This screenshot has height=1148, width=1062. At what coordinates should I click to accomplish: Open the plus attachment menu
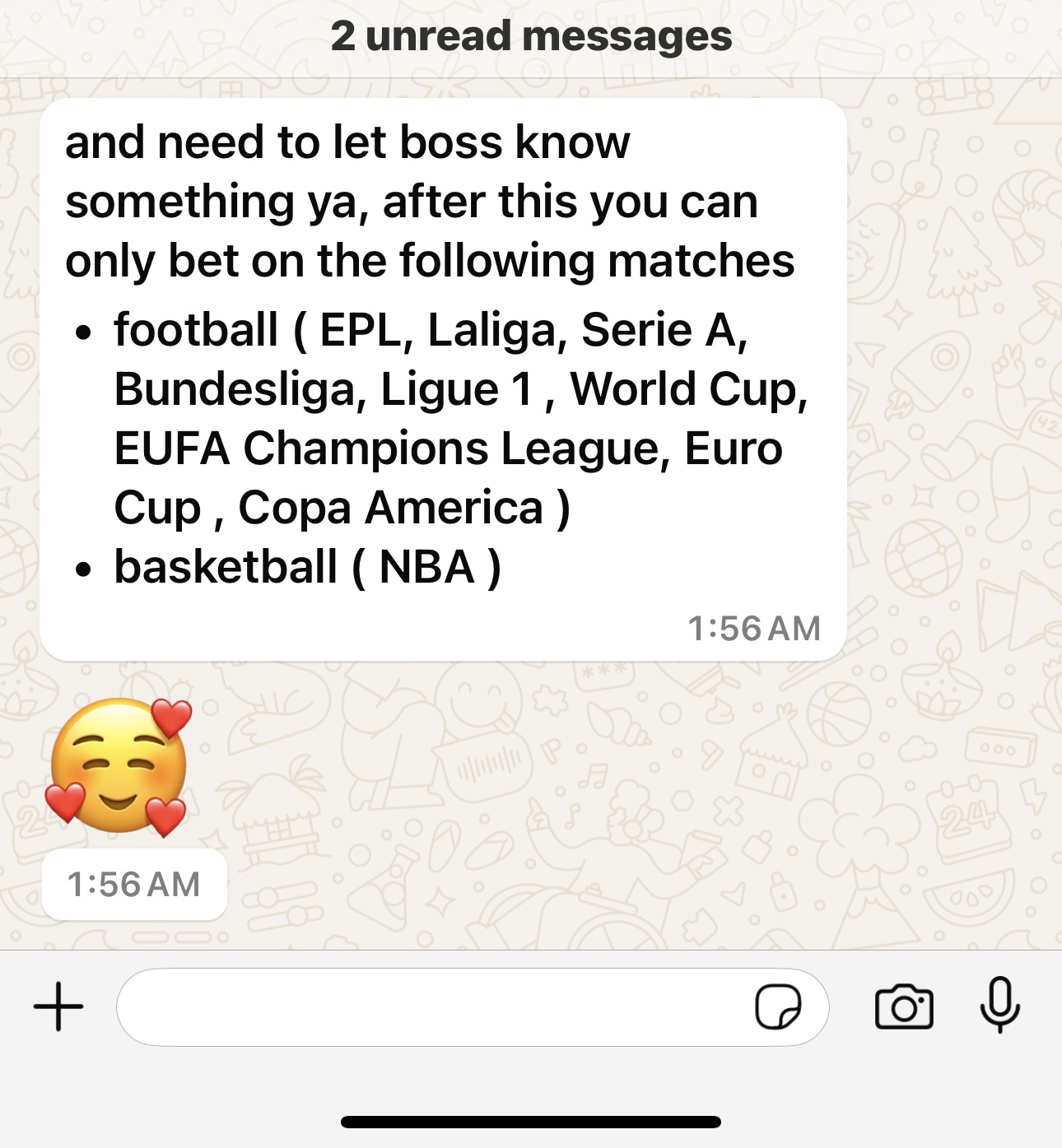(x=58, y=1006)
